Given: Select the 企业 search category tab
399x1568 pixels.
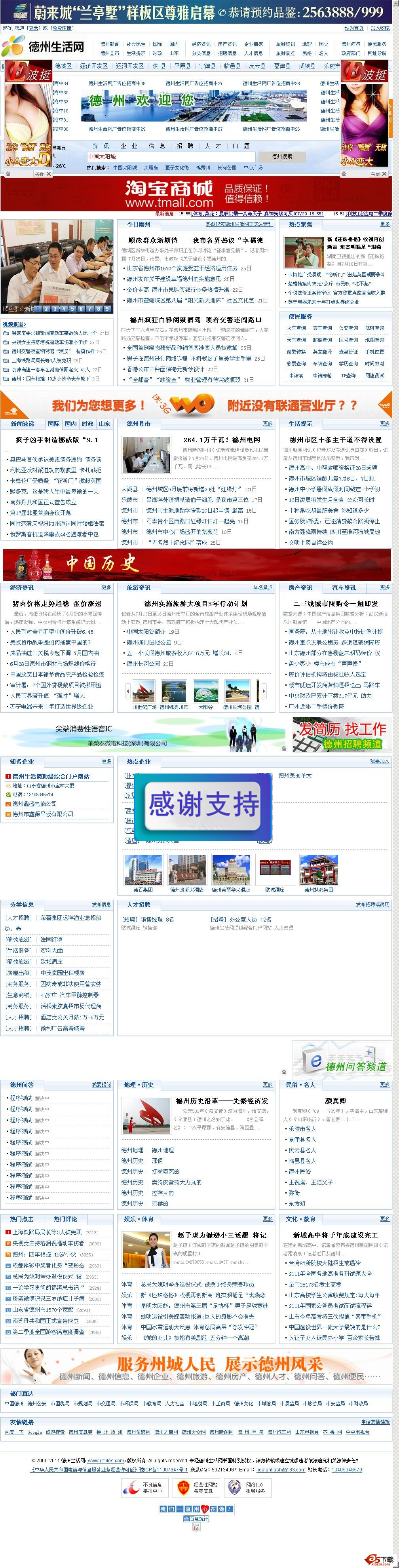Looking at the screenshot, I should (x=128, y=146).
